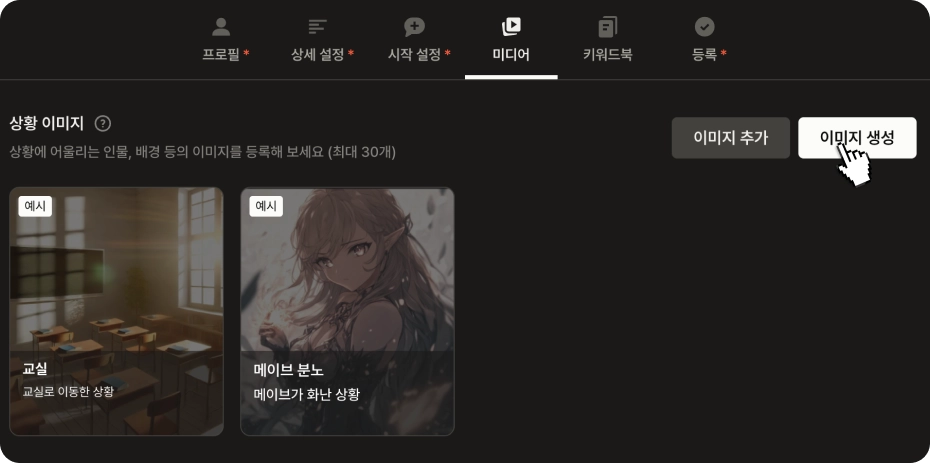The width and height of the screenshot is (930, 463).
Task: Open the 키워드북 tab
Action: click(607, 41)
